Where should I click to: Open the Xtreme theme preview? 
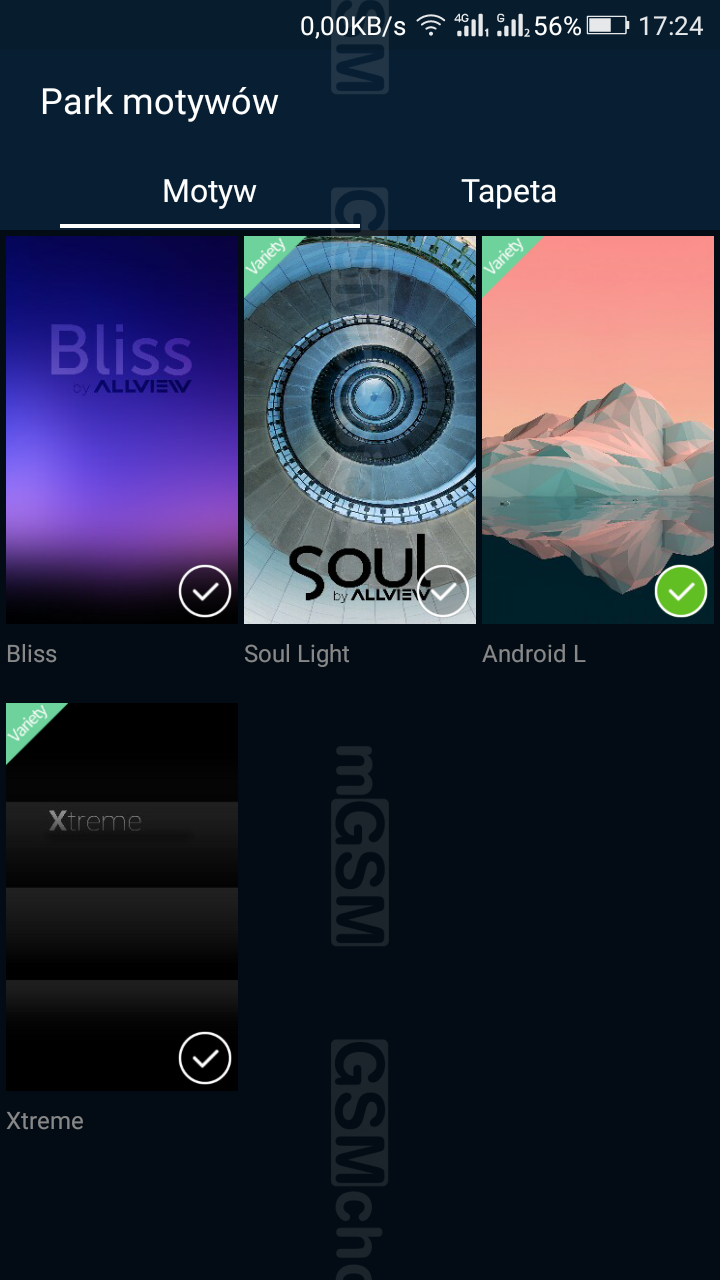(x=122, y=897)
